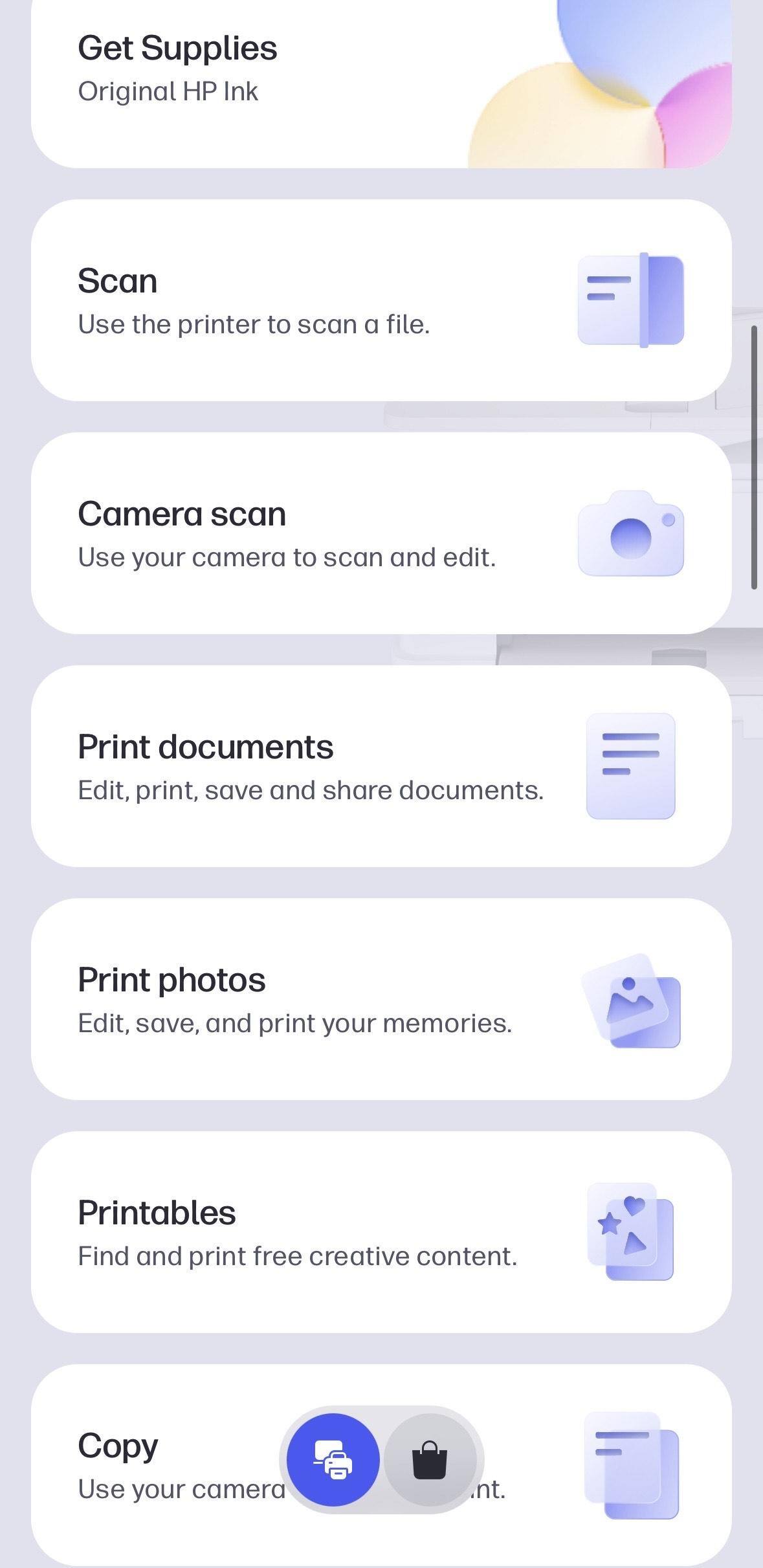Switch to the printer tab in floating bar
The height and width of the screenshot is (1568, 763).
tap(333, 1460)
